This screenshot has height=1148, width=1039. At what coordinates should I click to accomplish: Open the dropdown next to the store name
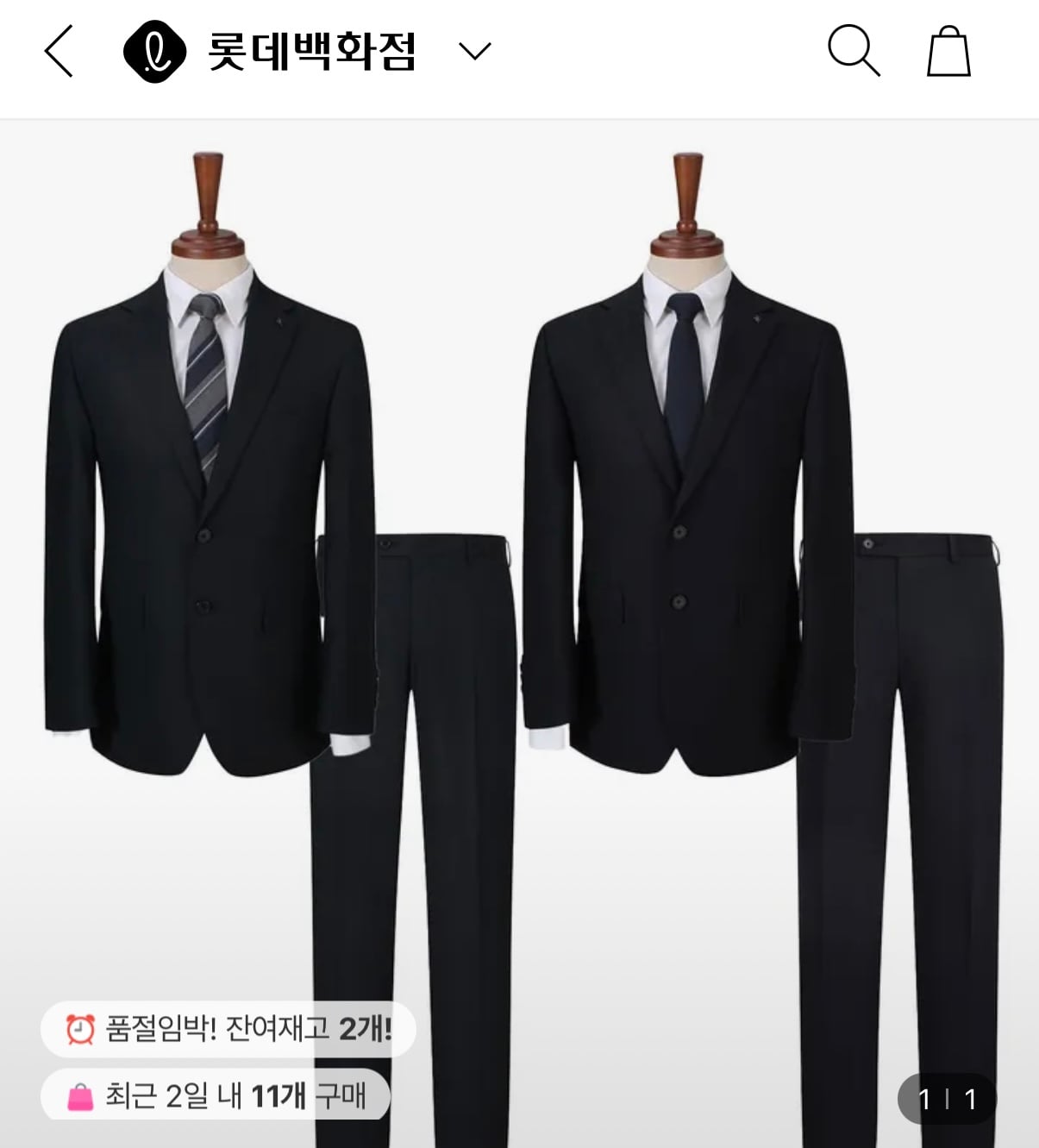[473, 52]
